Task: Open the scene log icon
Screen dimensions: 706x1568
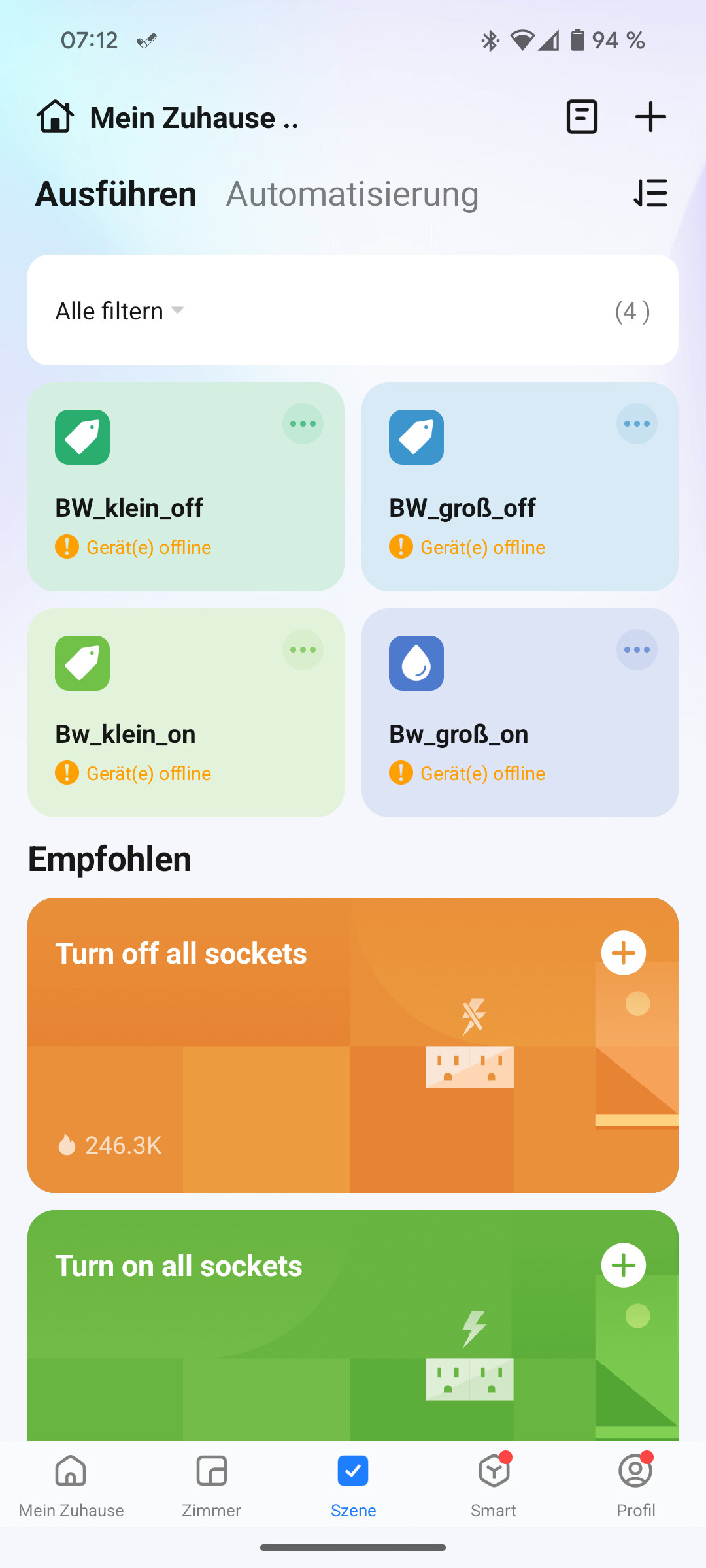Action: [x=581, y=117]
